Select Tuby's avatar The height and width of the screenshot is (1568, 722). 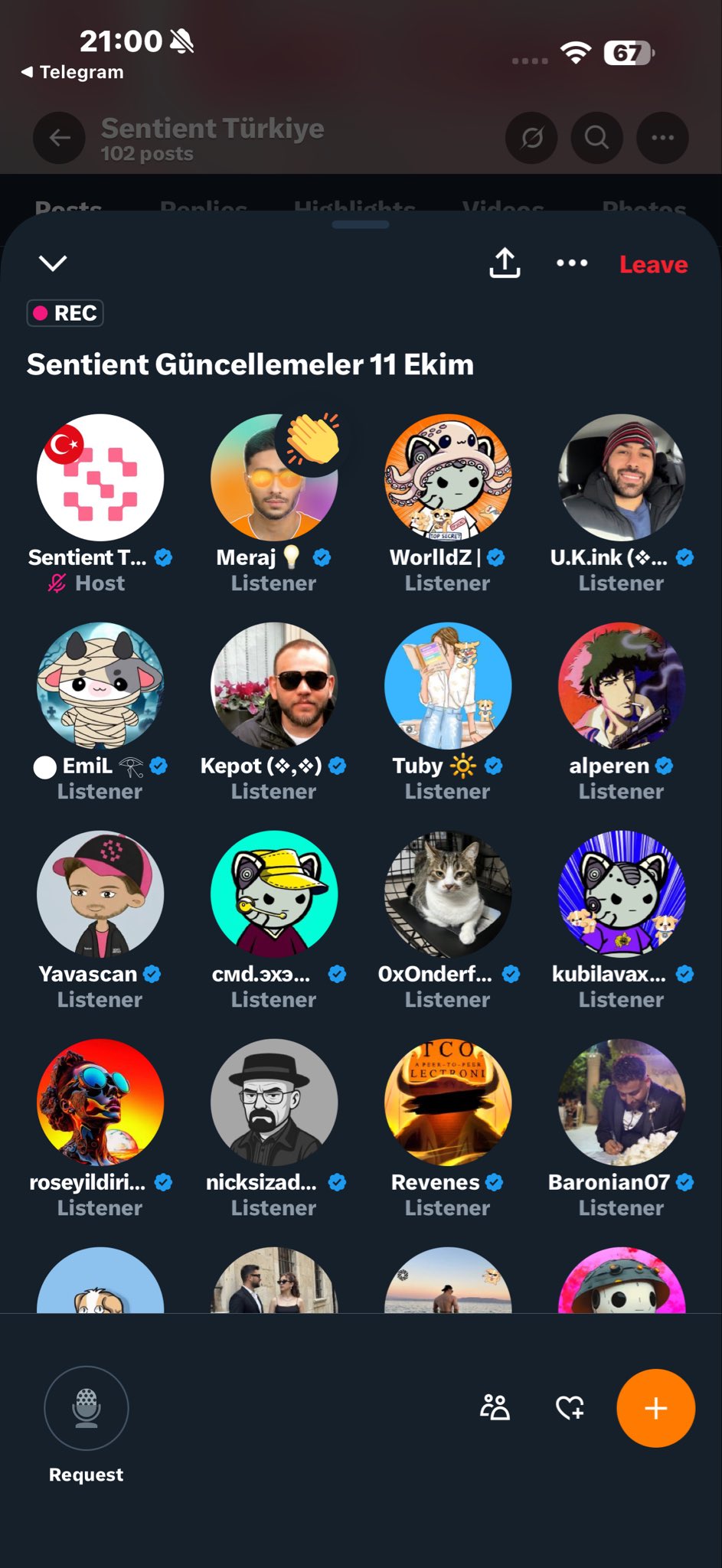point(448,686)
